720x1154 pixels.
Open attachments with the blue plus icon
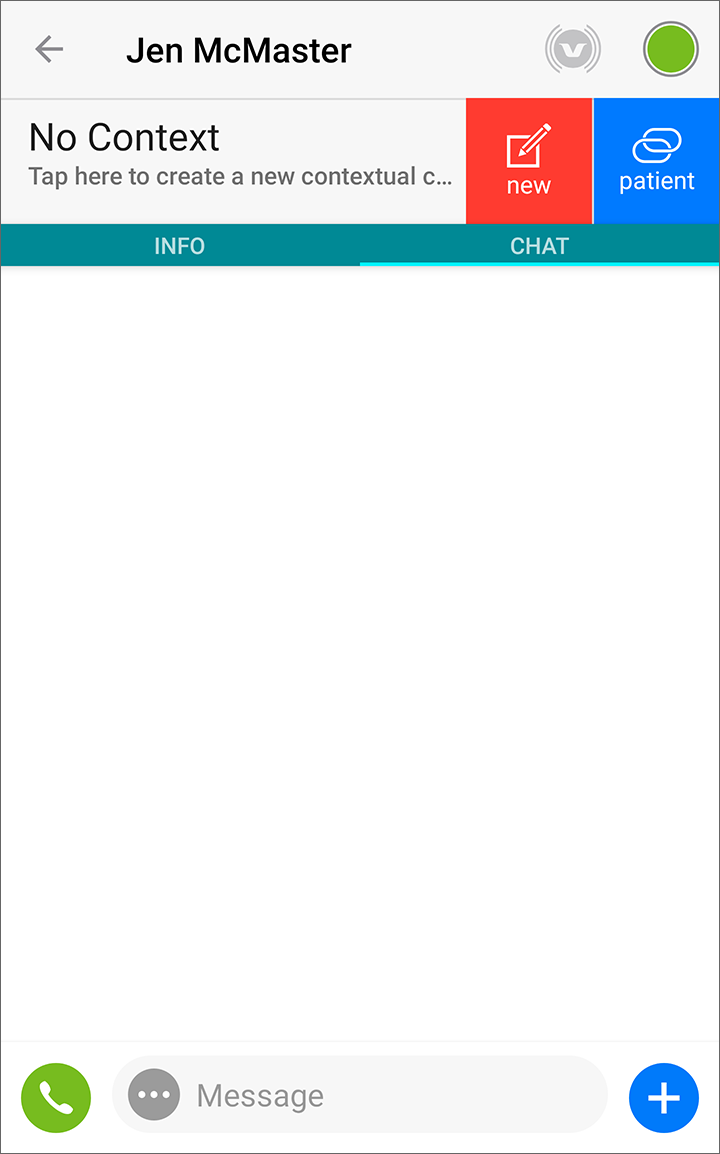coord(663,1097)
